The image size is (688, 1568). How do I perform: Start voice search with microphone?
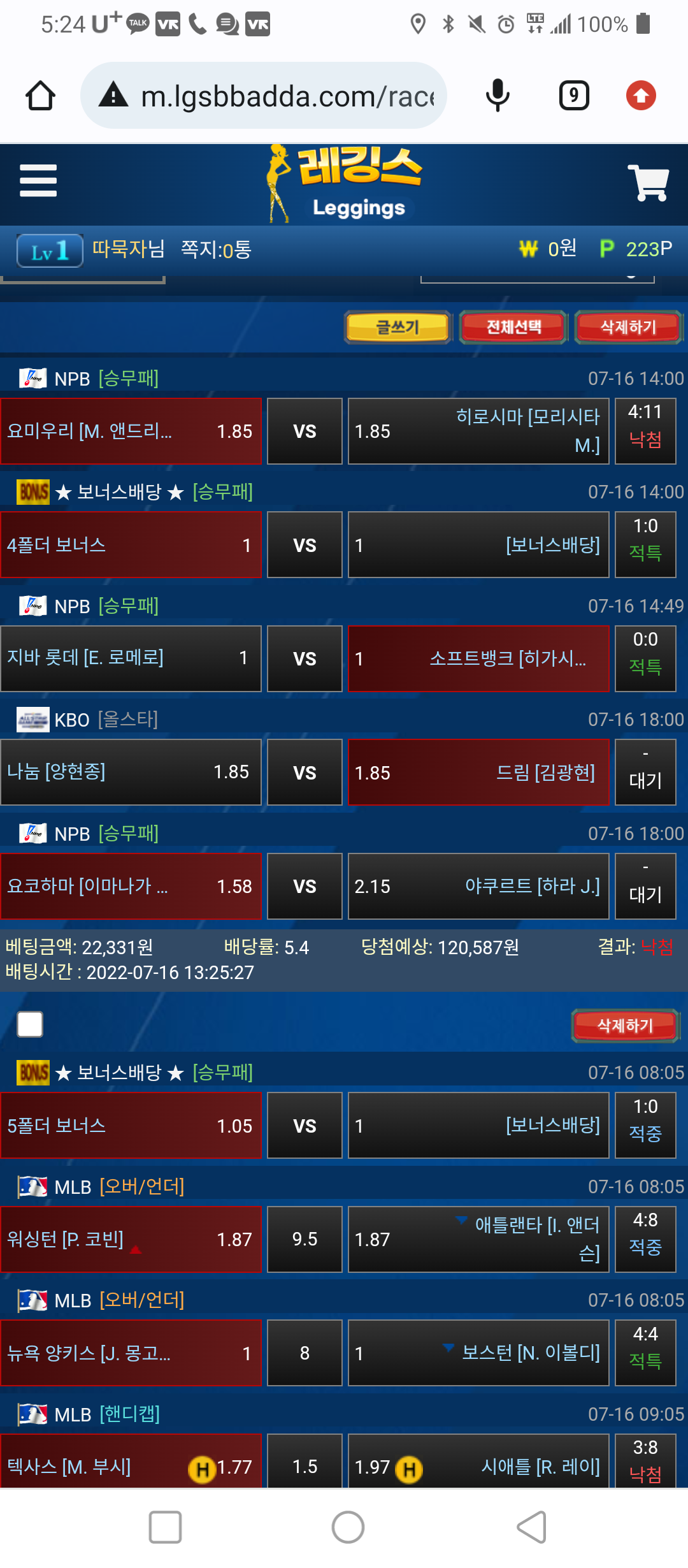498,96
